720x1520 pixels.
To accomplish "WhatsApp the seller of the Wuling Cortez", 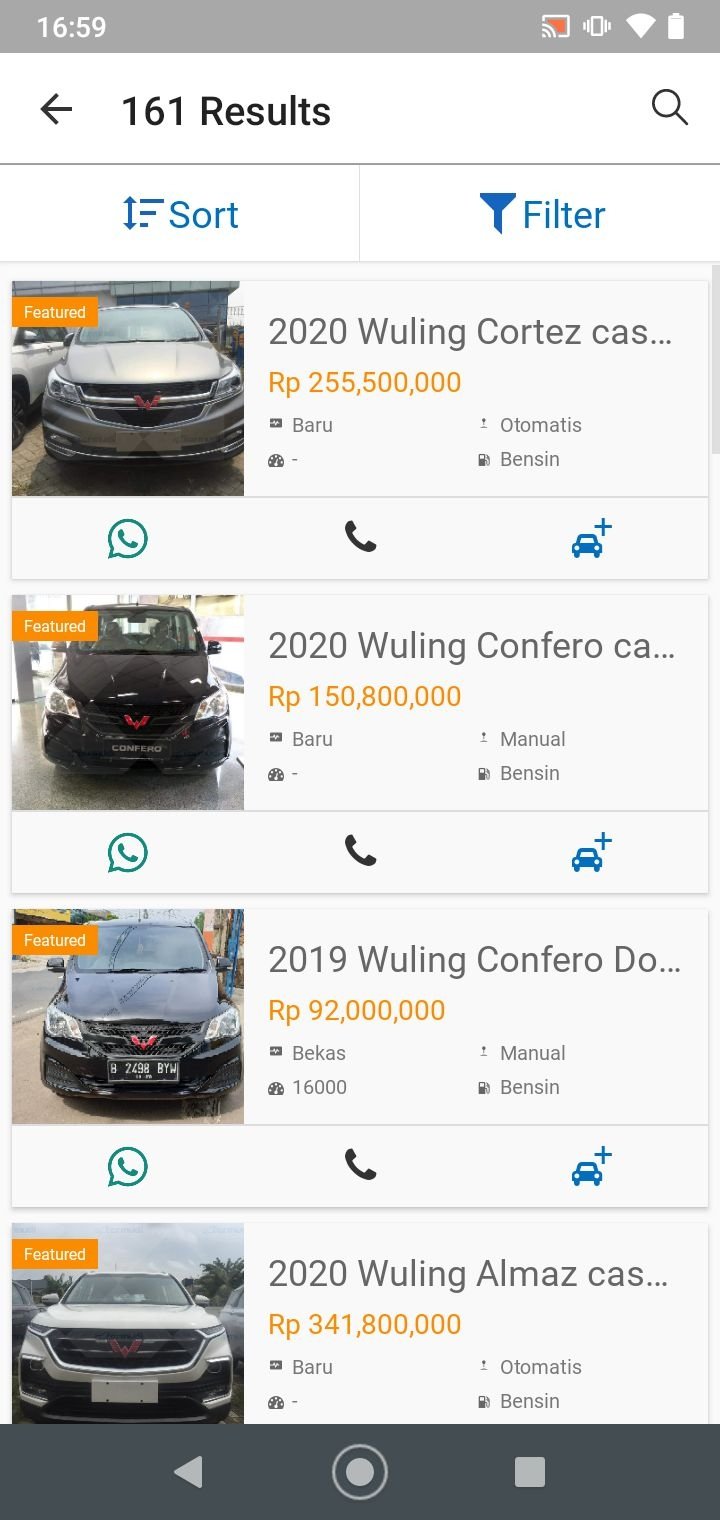I will 128,539.
